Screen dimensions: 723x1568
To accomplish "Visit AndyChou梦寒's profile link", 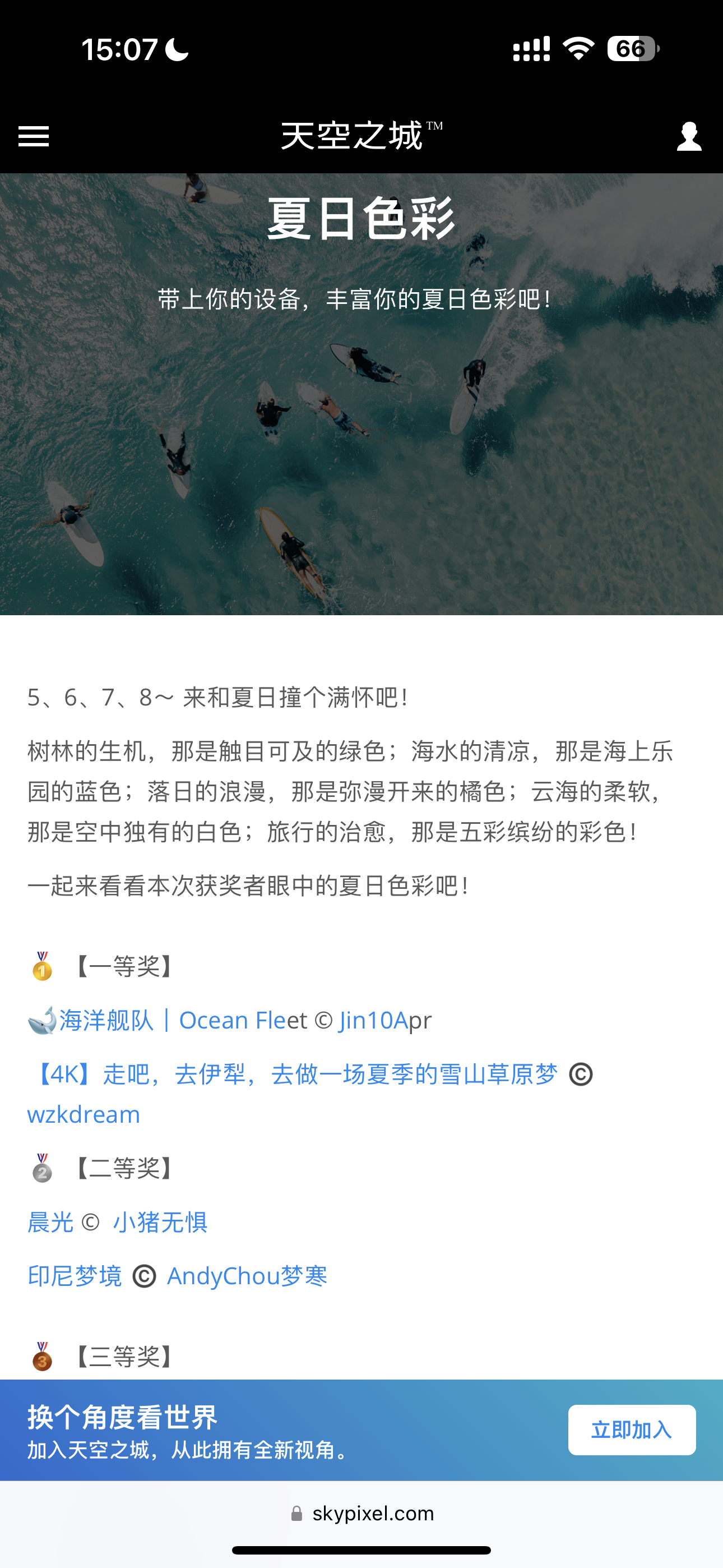I will tap(247, 1276).
